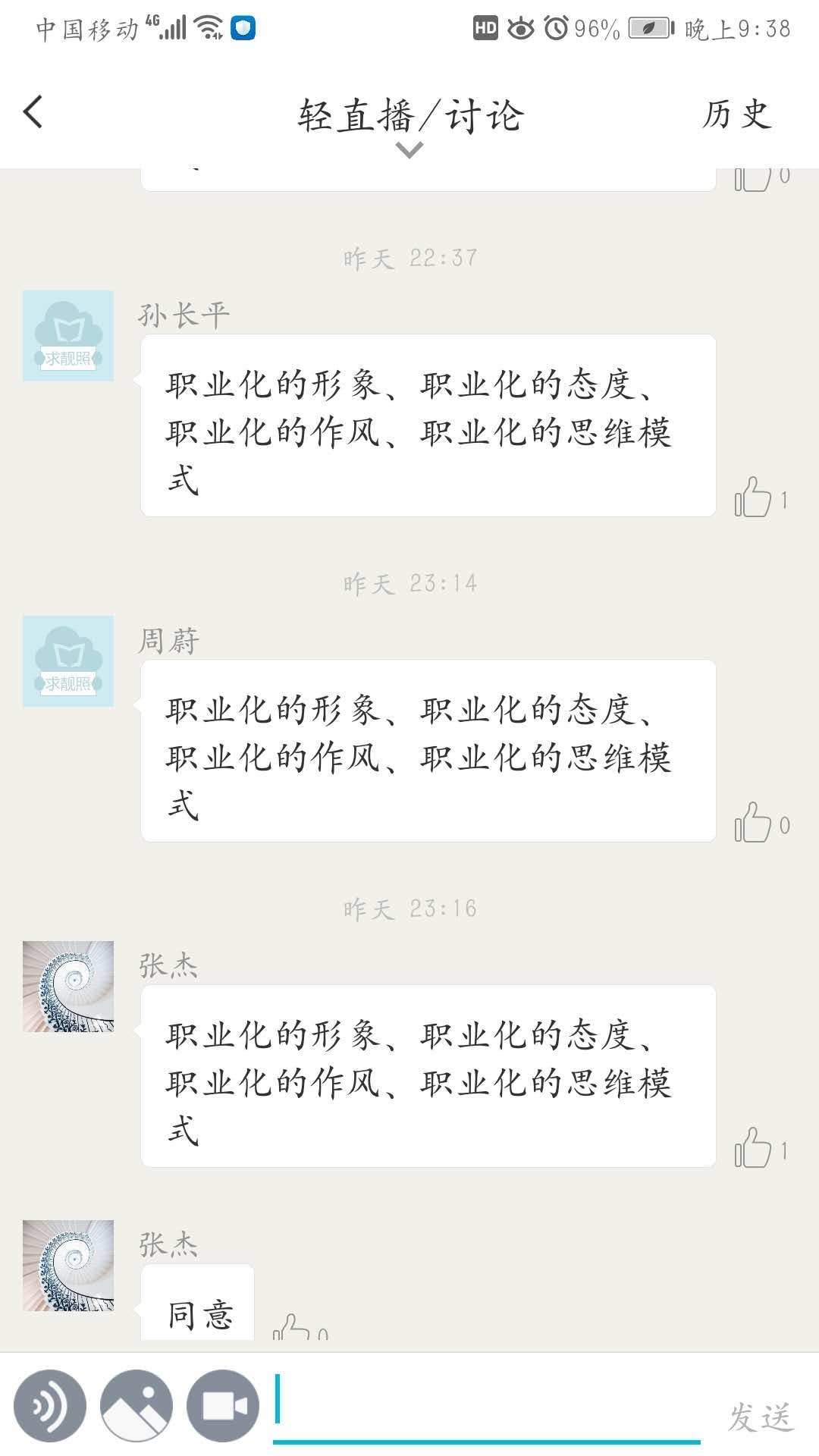Attach a picture to the message
Viewport: 819px width, 1456px height.
click(x=136, y=1405)
